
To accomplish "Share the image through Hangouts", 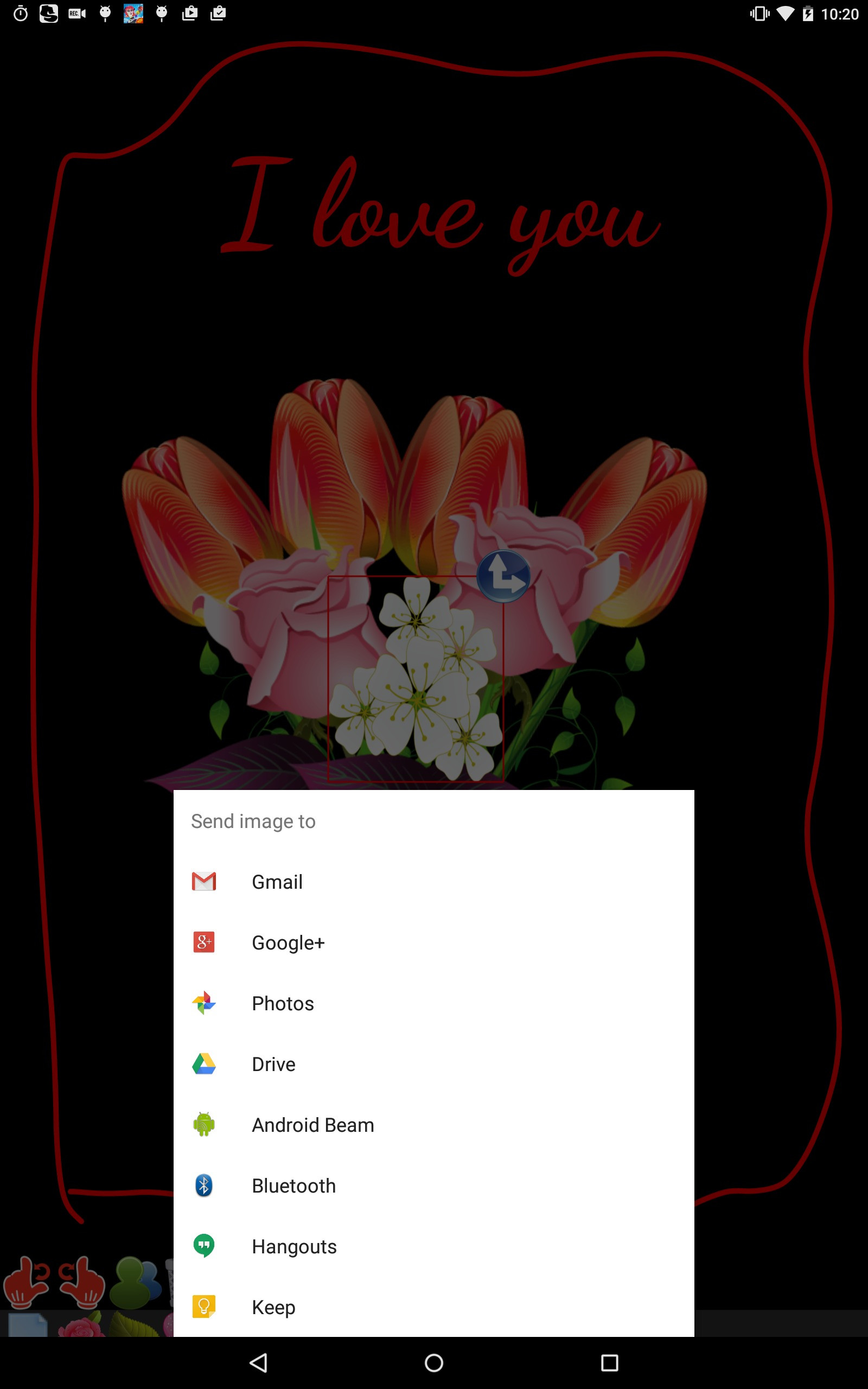I will 294,1247.
